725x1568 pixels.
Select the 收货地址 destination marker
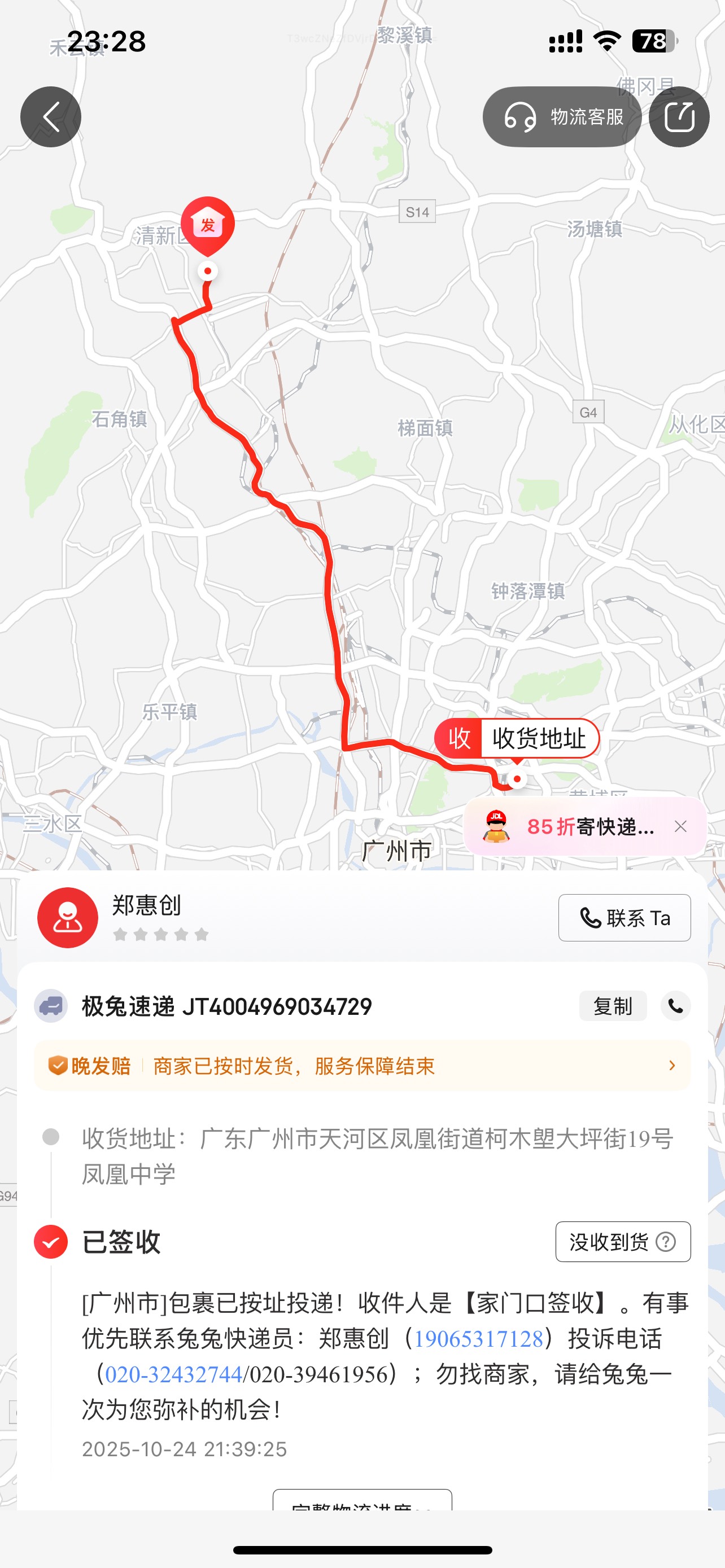pos(517,738)
